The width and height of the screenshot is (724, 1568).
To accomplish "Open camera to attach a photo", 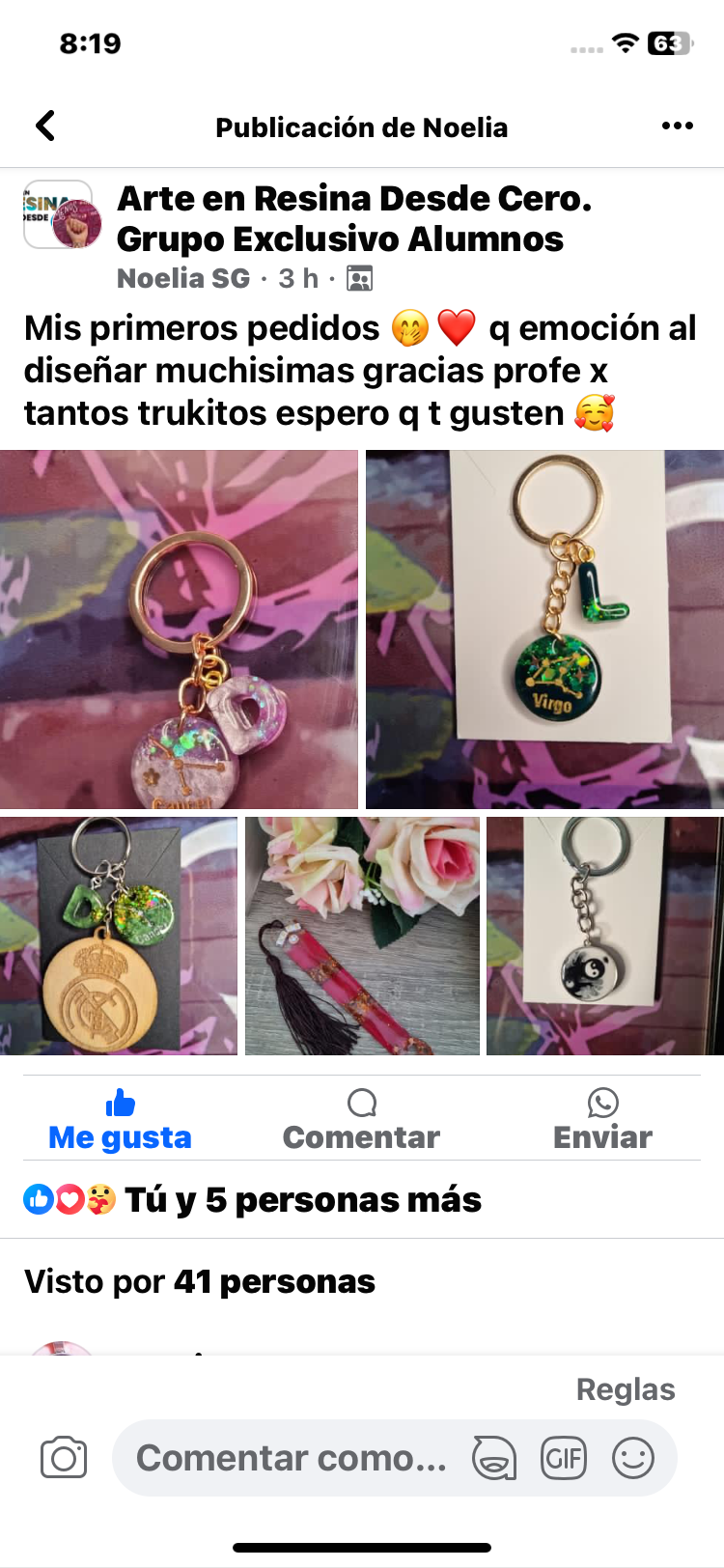I will click(64, 1458).
